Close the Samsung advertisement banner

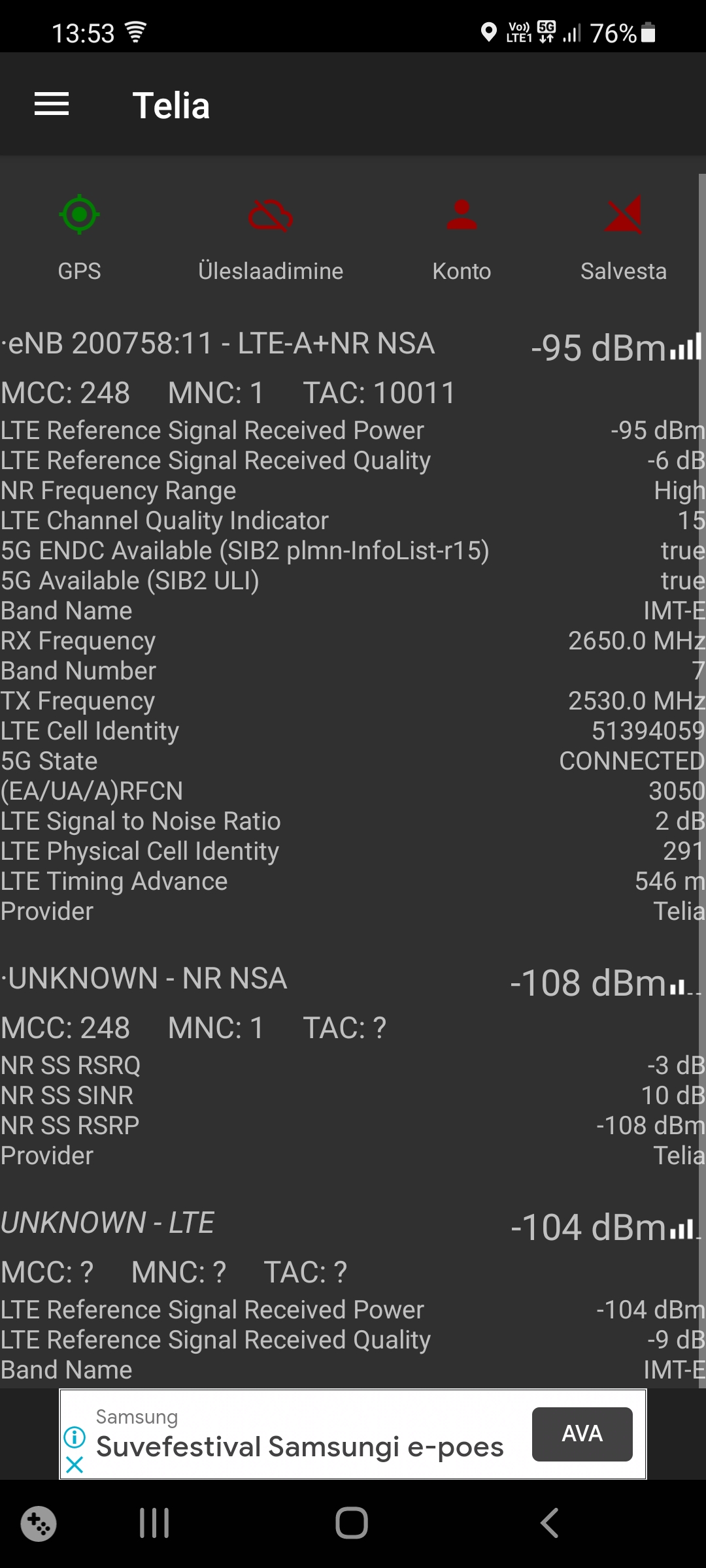pyautogui.click(x=75, y=1465)
